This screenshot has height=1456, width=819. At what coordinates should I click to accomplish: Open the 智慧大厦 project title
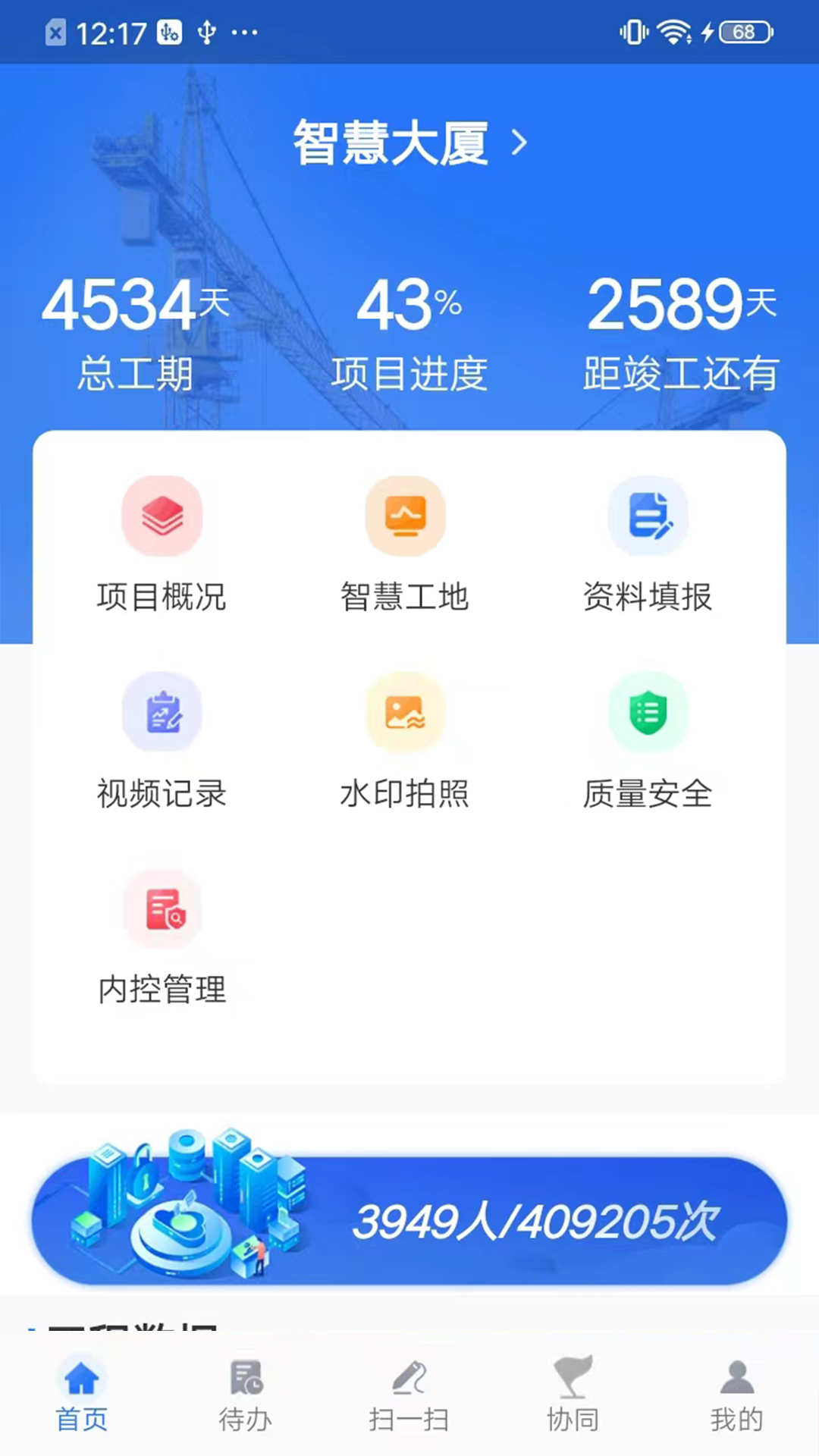point(391,144)
